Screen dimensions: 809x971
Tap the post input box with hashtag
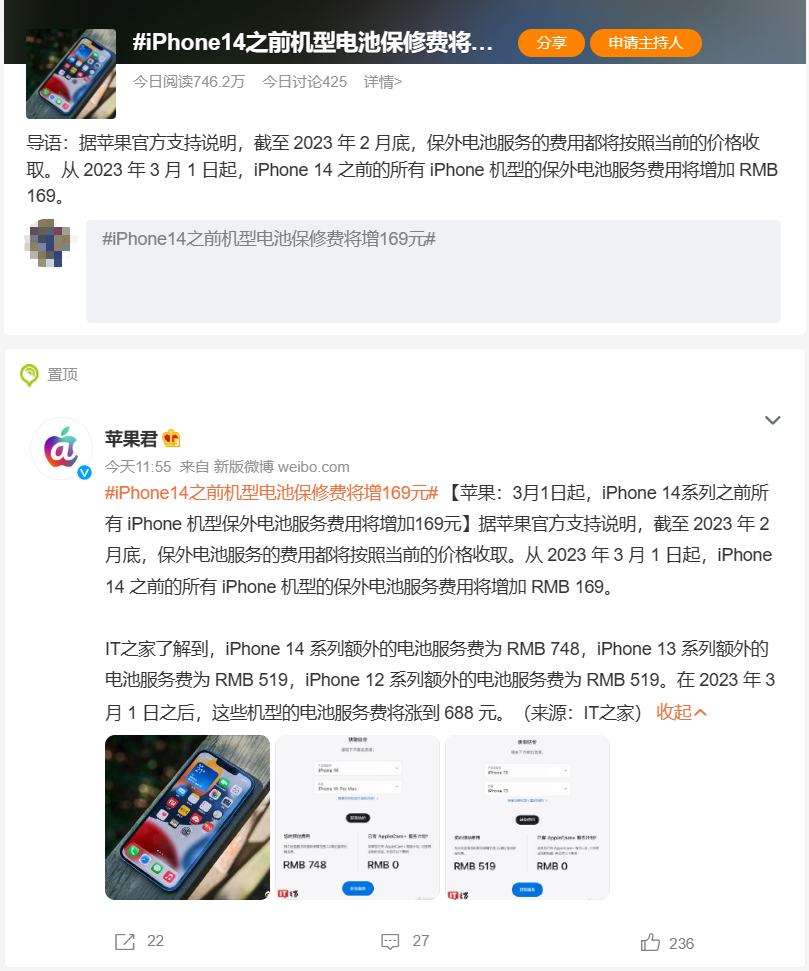point(433,271)
